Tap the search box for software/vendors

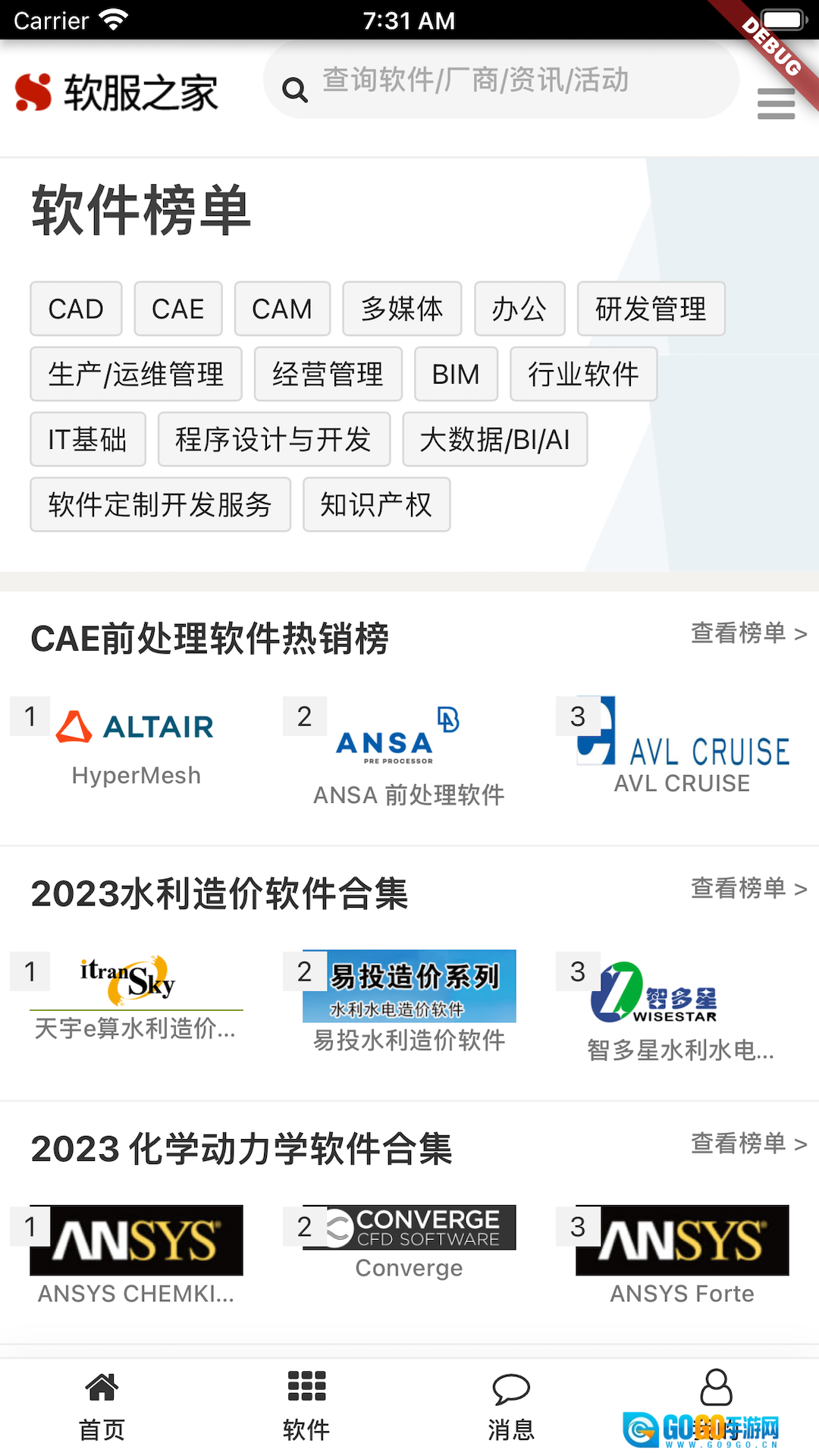[500, 80]
